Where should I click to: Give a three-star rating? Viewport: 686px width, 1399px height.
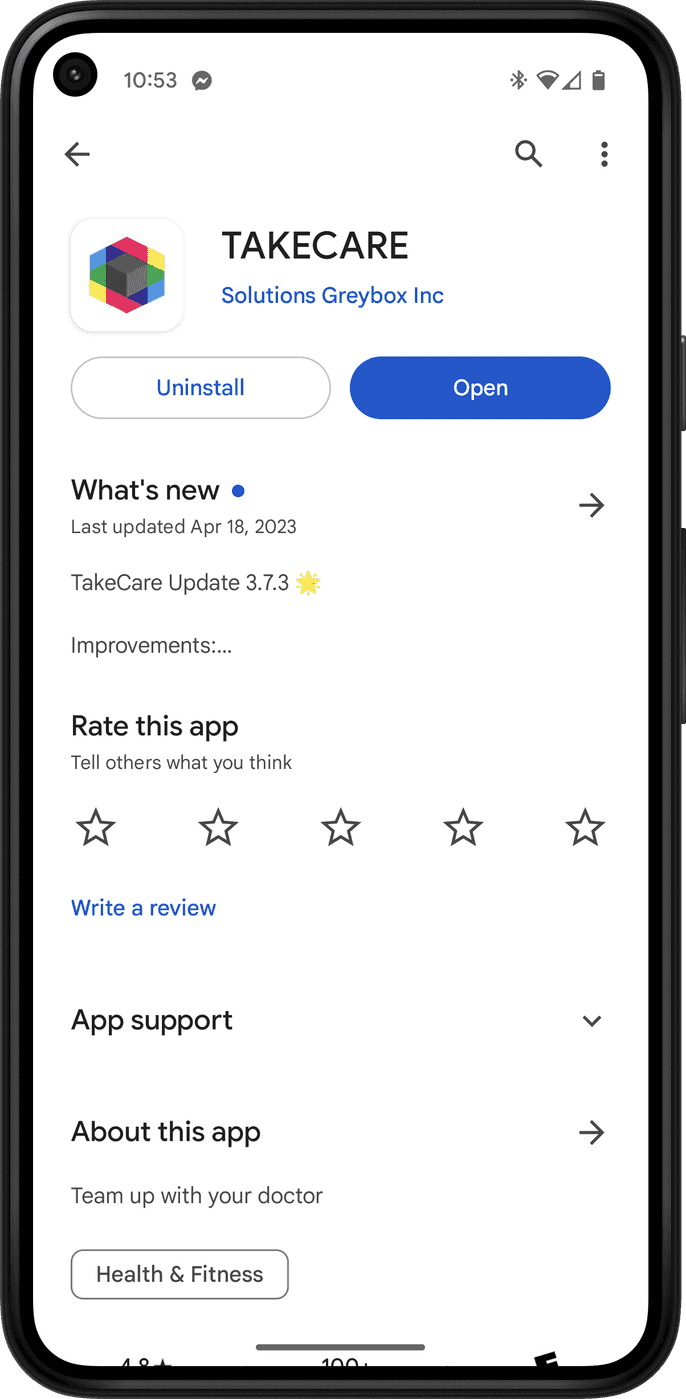[340, 828]
